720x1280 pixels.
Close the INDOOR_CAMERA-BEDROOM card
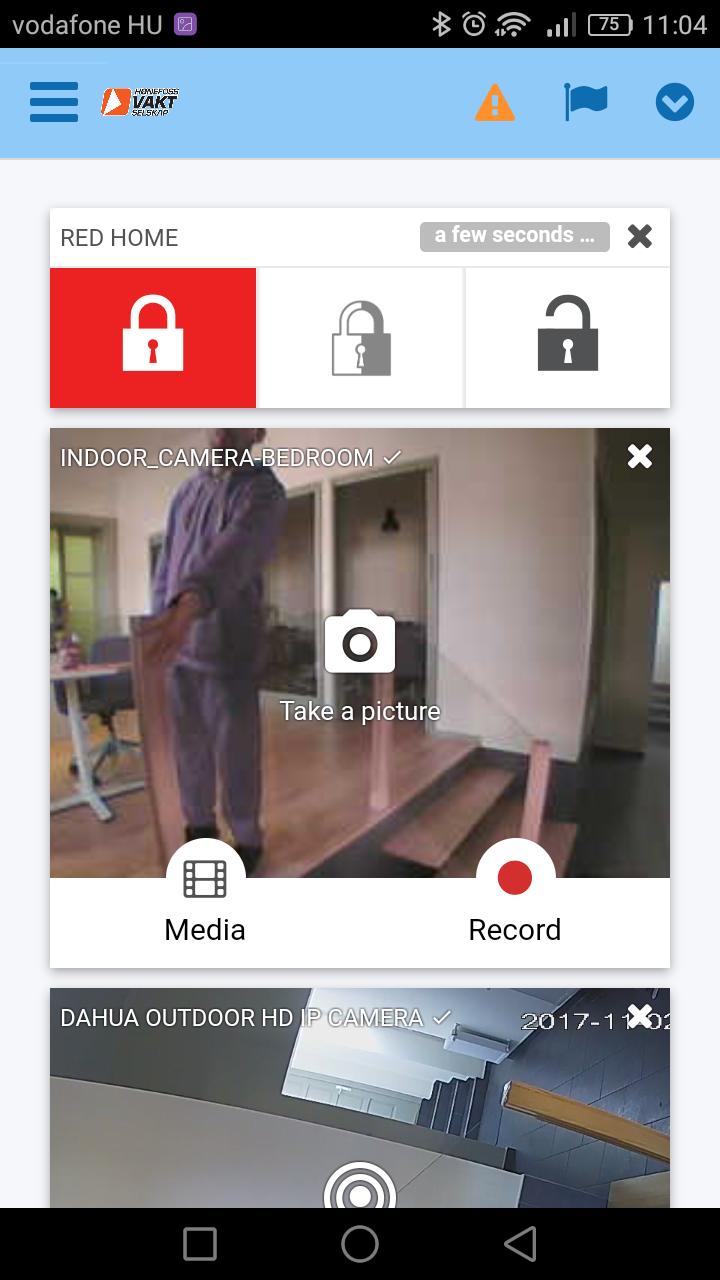tap(640, 457)
